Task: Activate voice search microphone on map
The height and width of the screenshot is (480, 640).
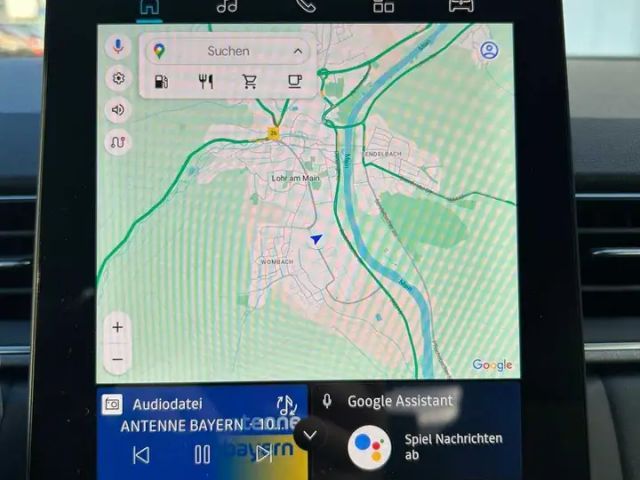Action: [118, 47]
